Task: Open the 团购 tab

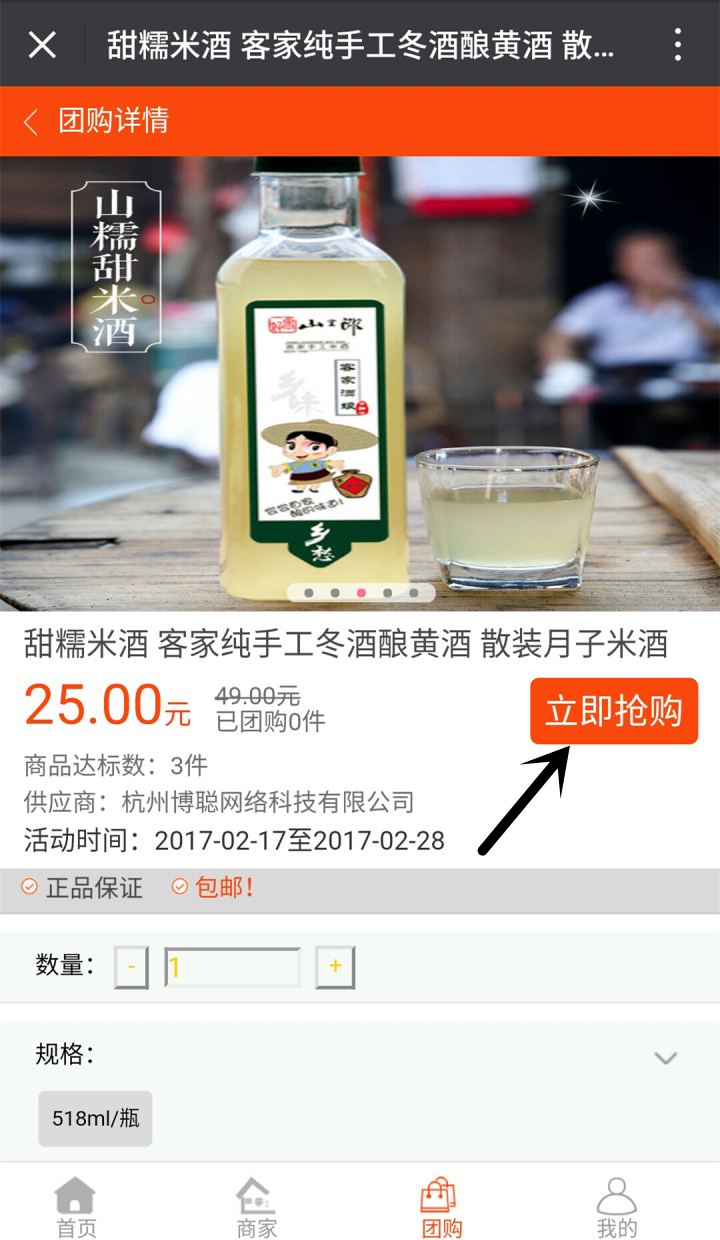Action: [x=440, y=1205]
